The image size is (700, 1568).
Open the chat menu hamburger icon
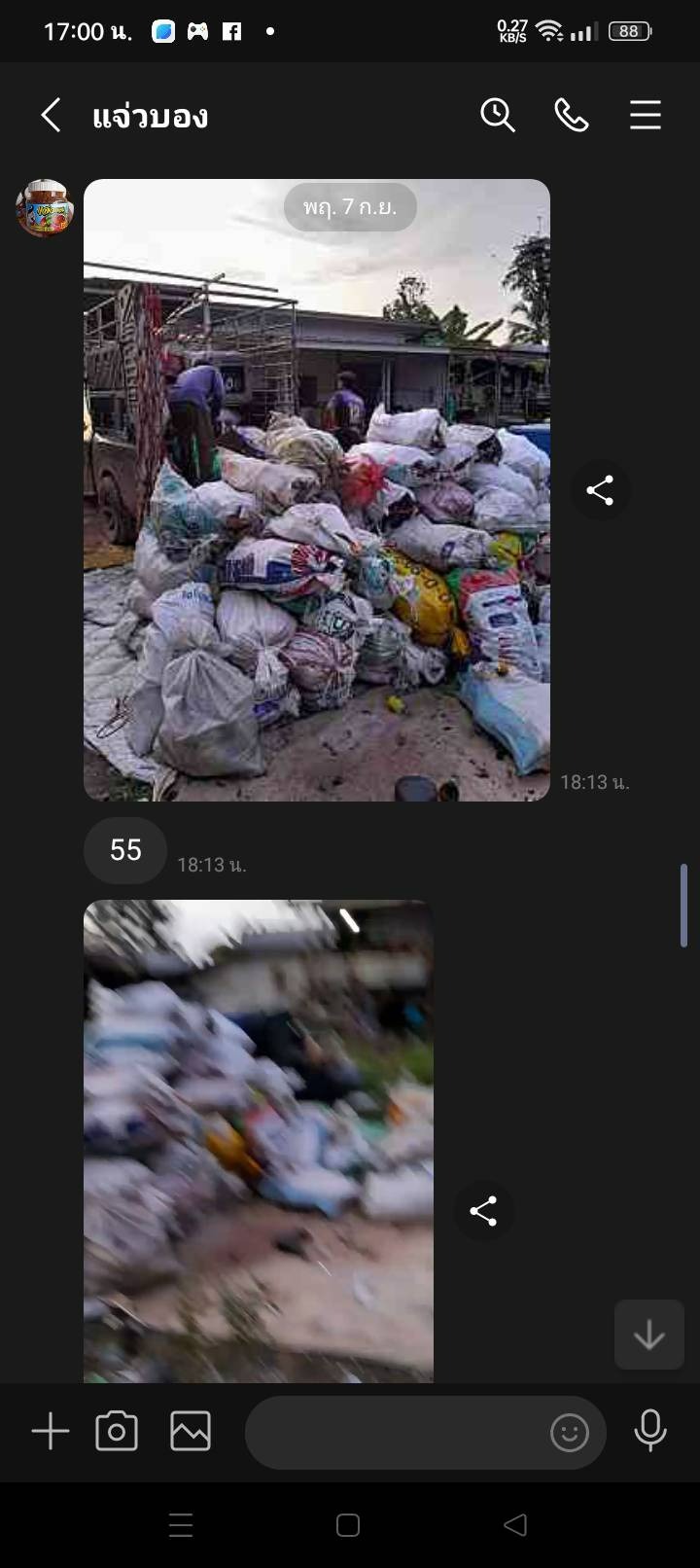(x=646, y=116)
